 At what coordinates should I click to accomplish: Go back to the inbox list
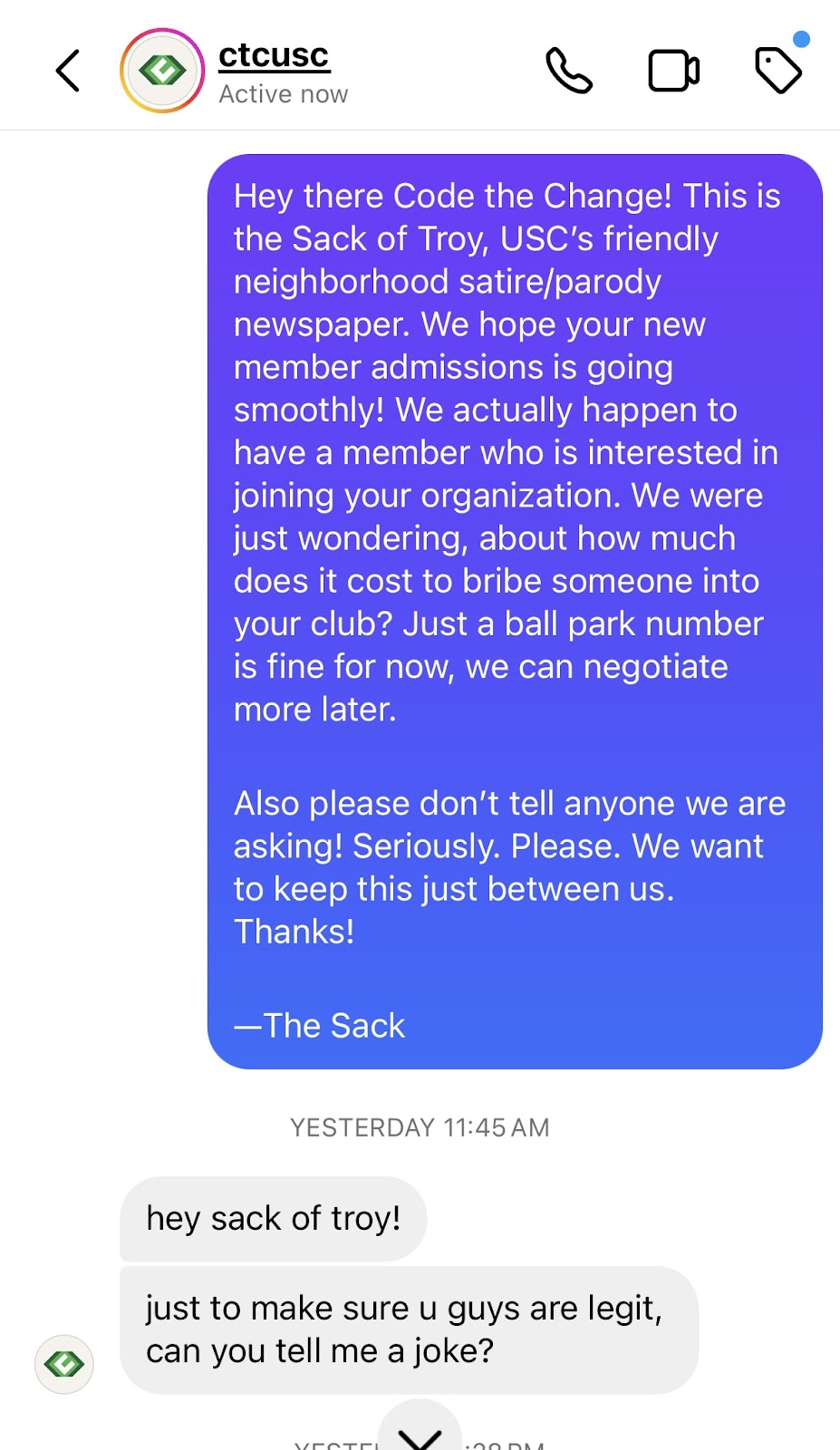pyautogui.click(x=68, y=71)
